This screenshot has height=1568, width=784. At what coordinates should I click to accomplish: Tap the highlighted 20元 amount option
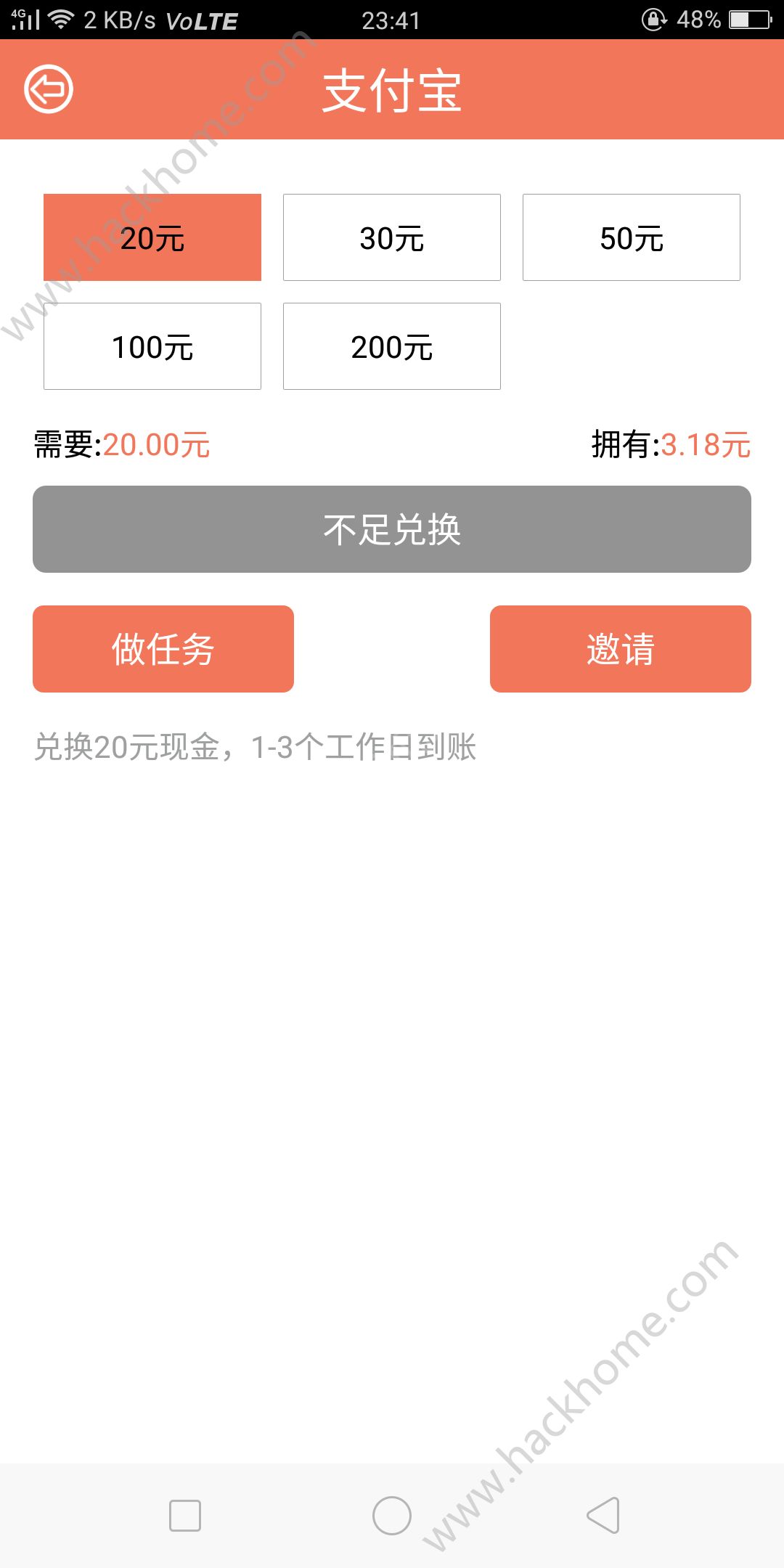[x=152, y=237]
